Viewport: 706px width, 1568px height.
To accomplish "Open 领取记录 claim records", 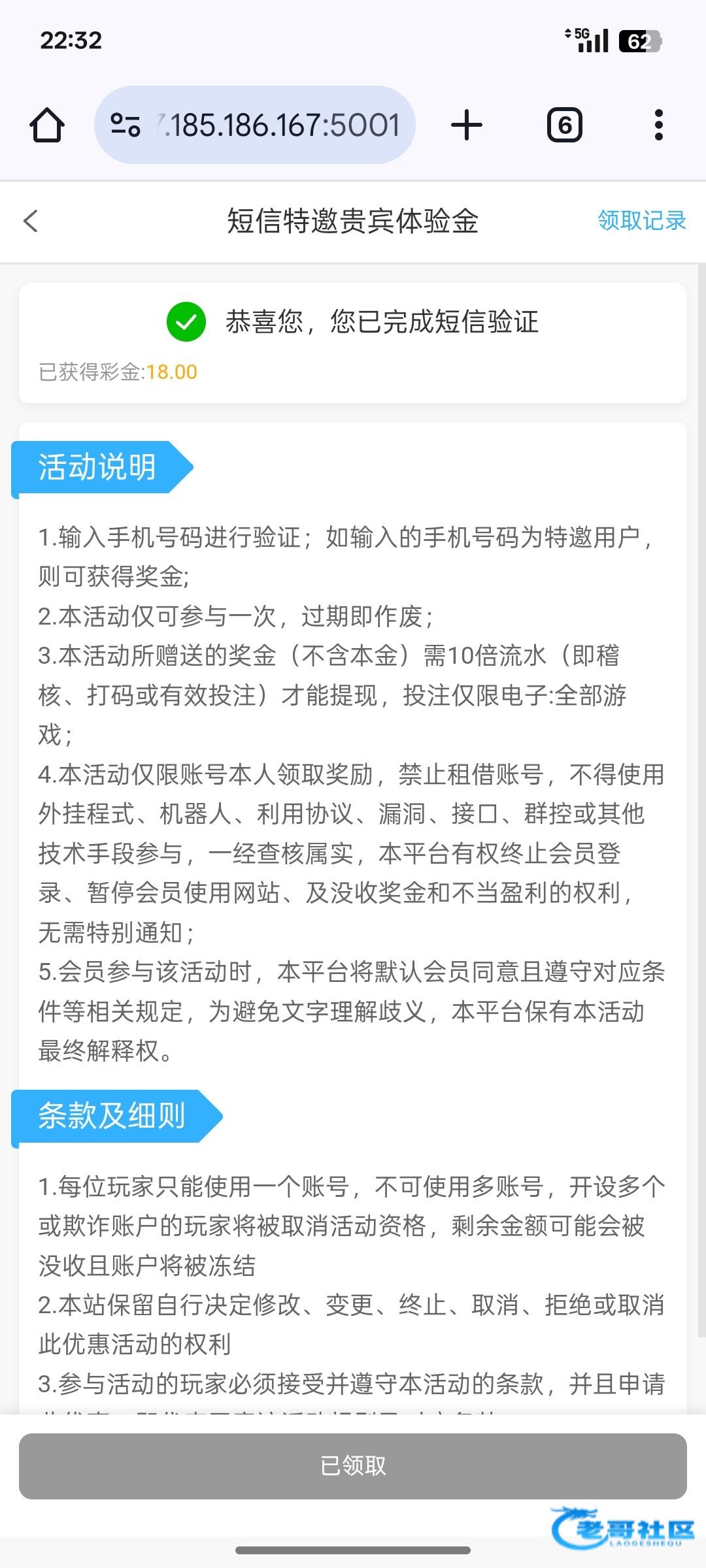I will point(641,221).
